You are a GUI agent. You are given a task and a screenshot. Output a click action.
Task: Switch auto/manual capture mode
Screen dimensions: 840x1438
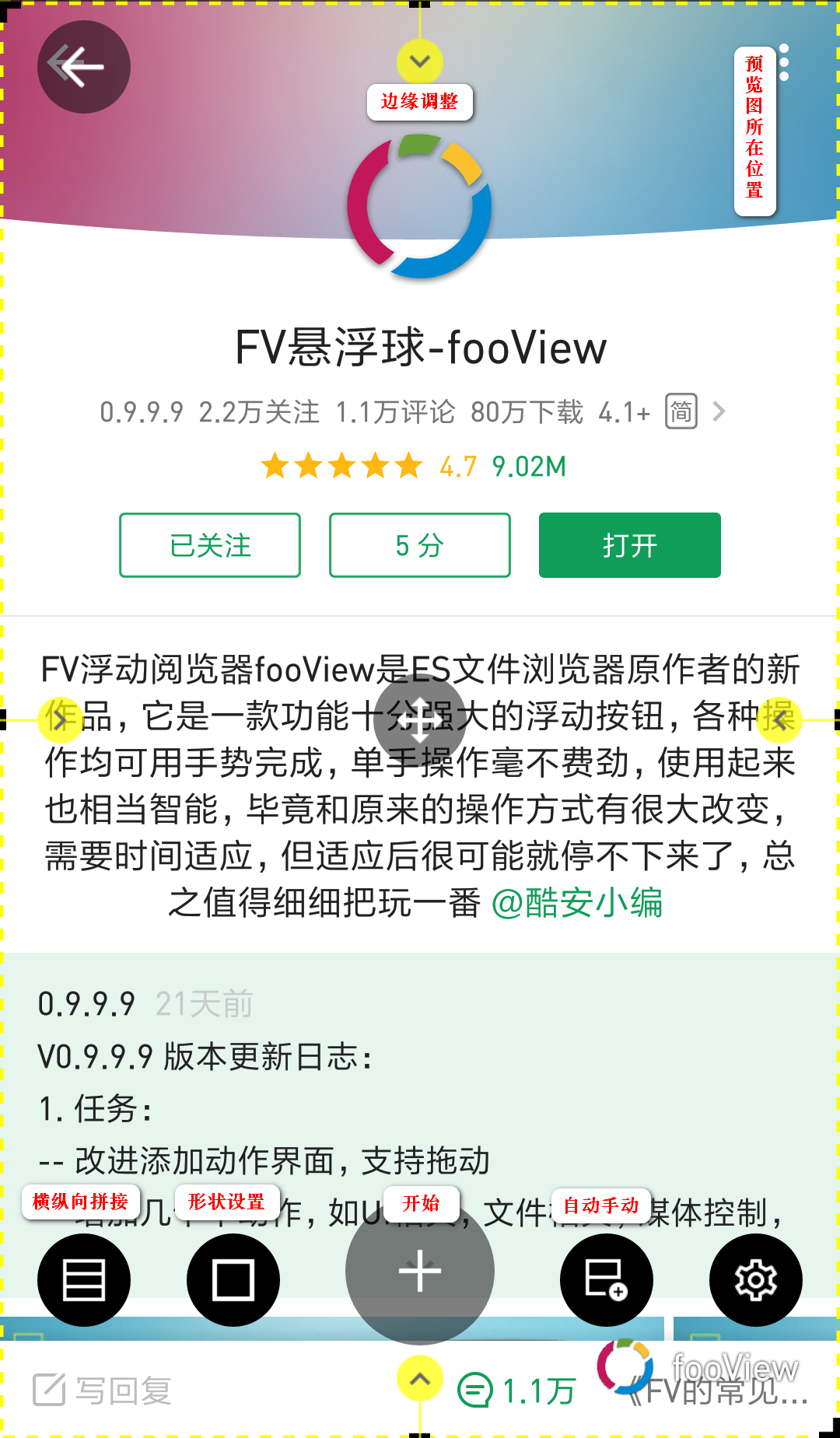(607, 1279)
